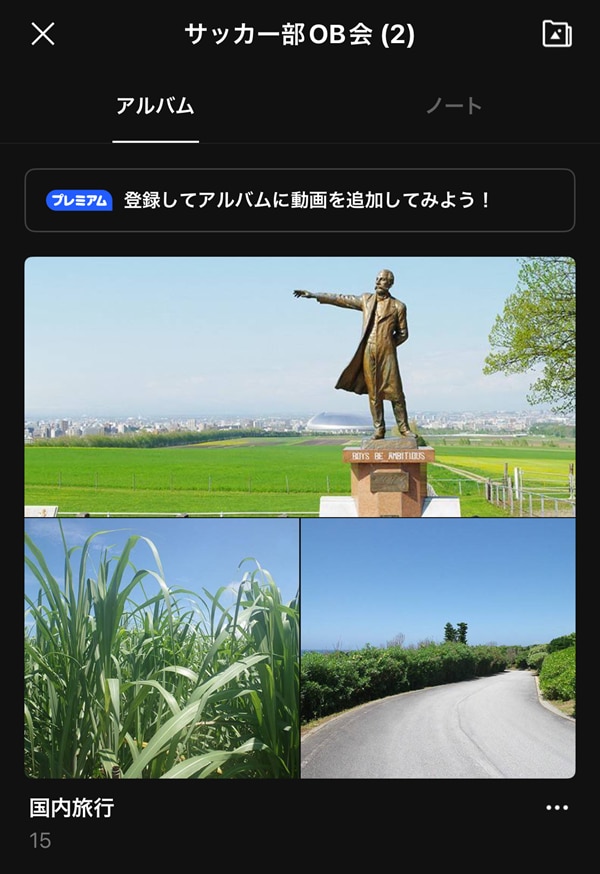Viewport: 600px width, 874px height.
Task: Open the プレミアム video registration banner
Action: [x=300, y=200]
